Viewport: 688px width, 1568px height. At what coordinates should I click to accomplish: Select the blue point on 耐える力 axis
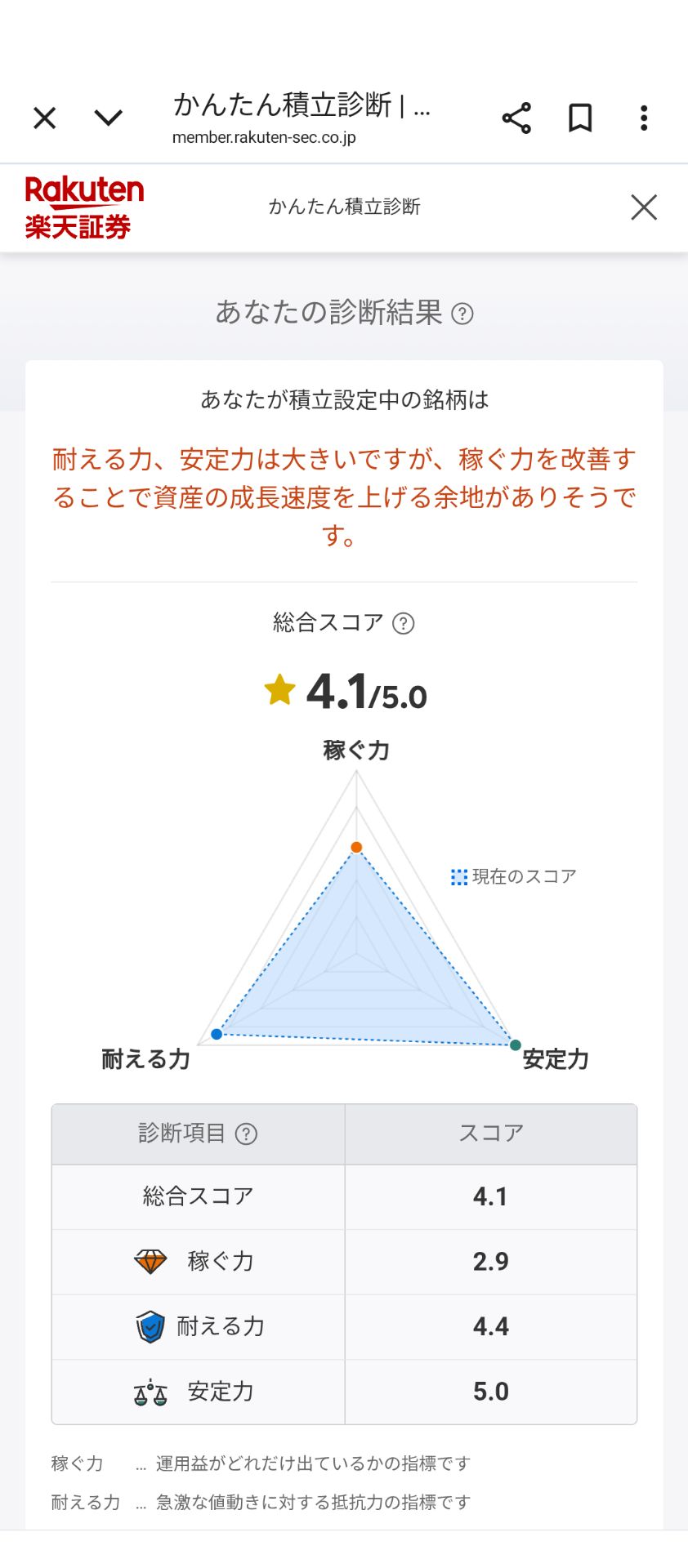pos(215,1034)
